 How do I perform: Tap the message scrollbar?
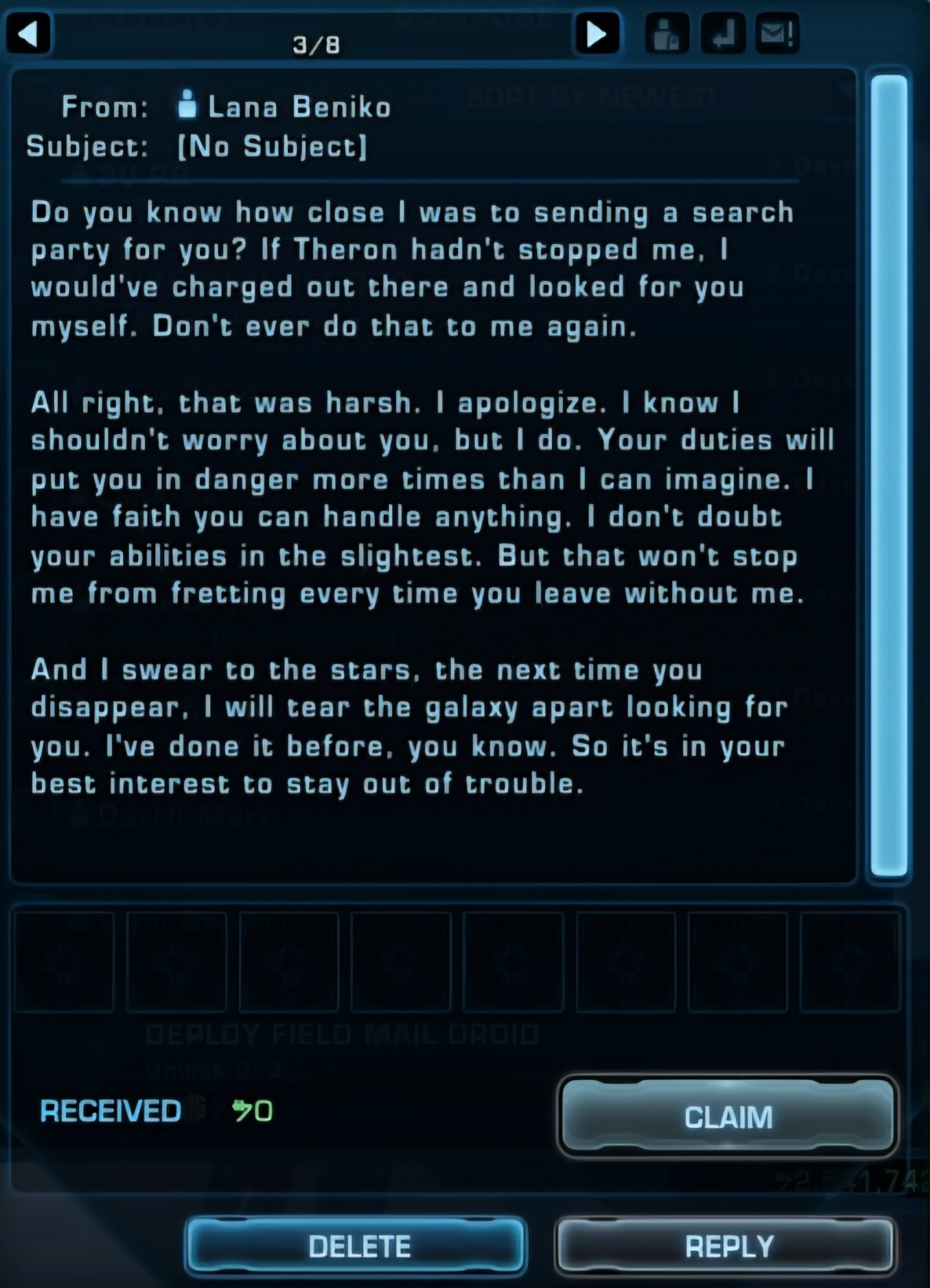888,475
